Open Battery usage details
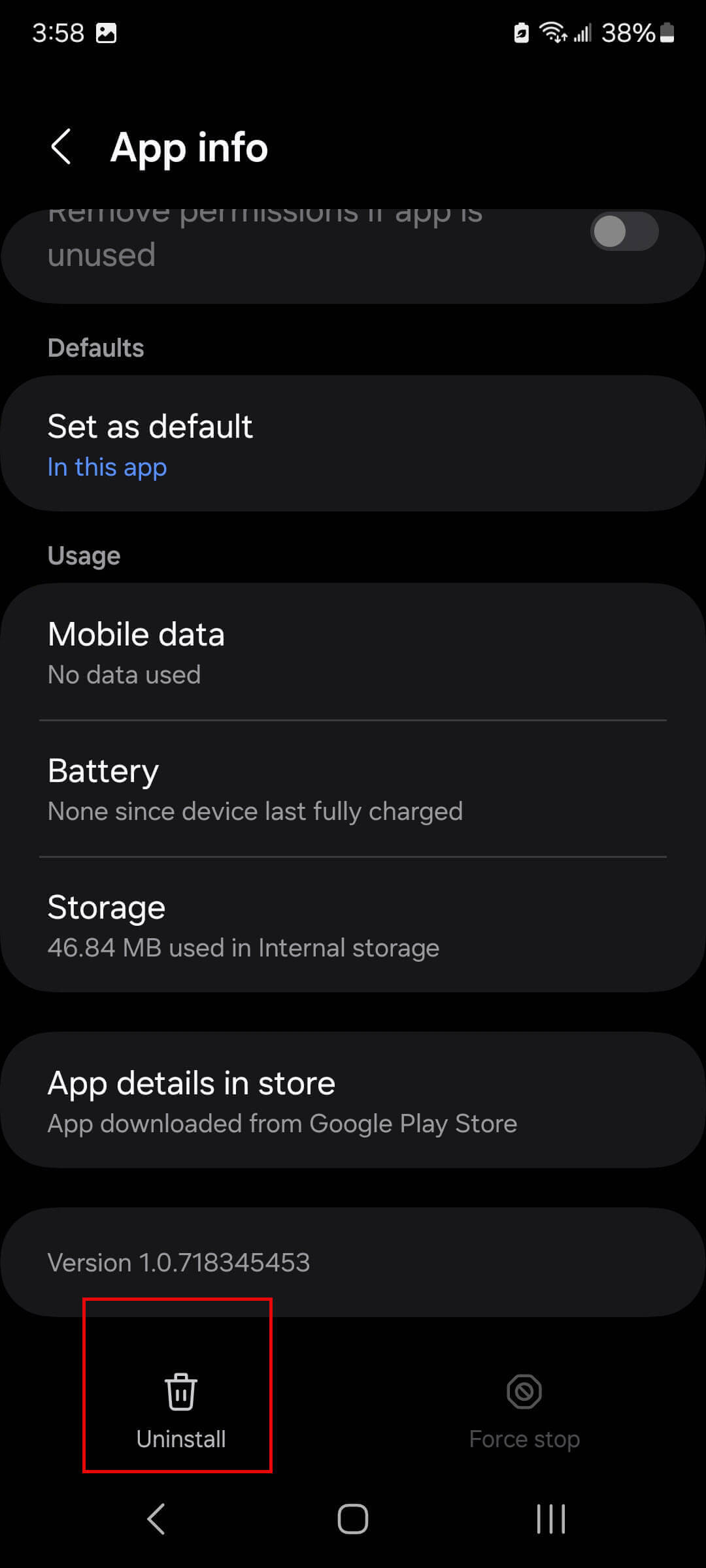The image size is (706, 1568). coord(353,789)
